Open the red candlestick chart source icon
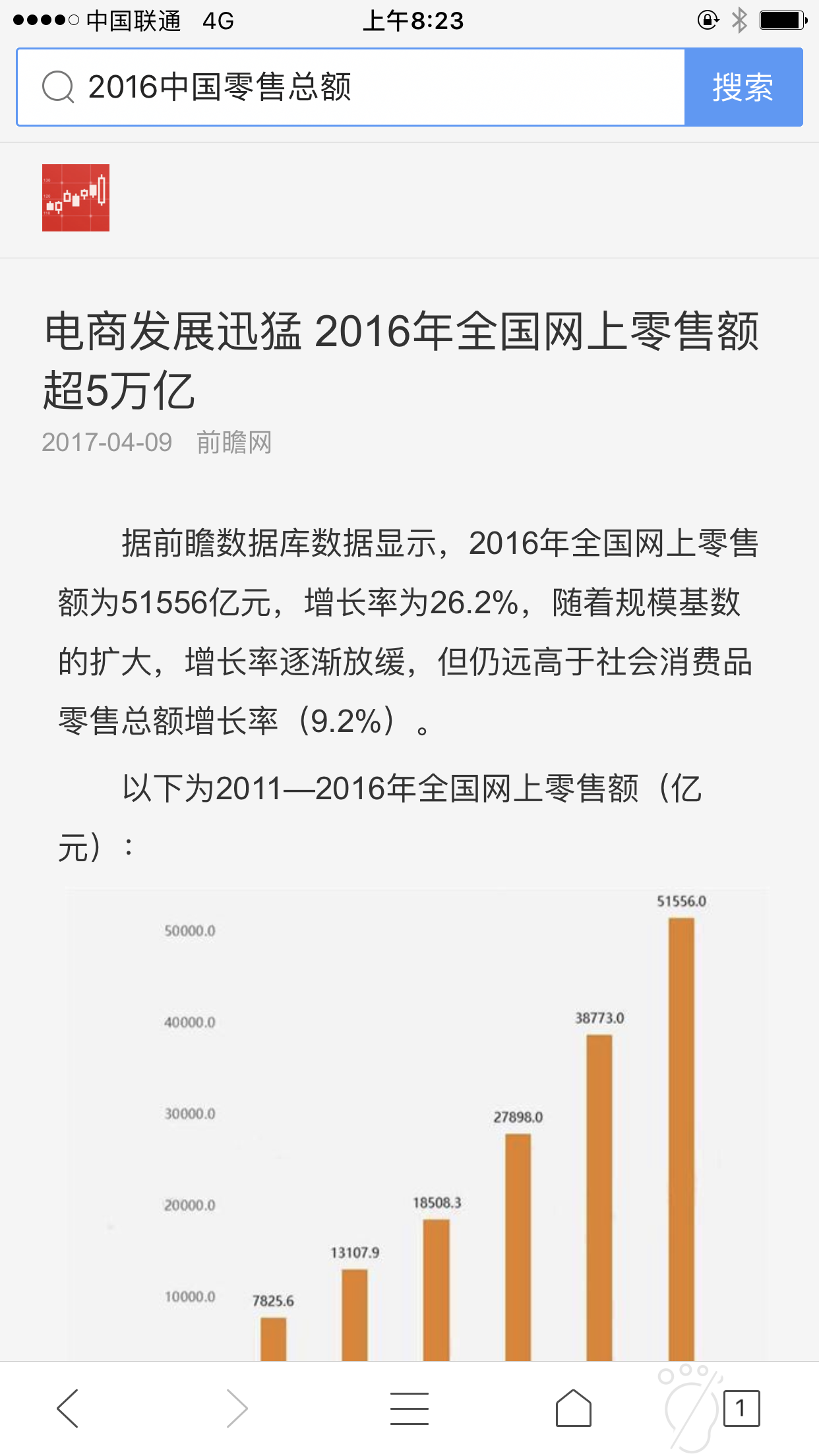819x1456 pixels. [x=76, y=198]
